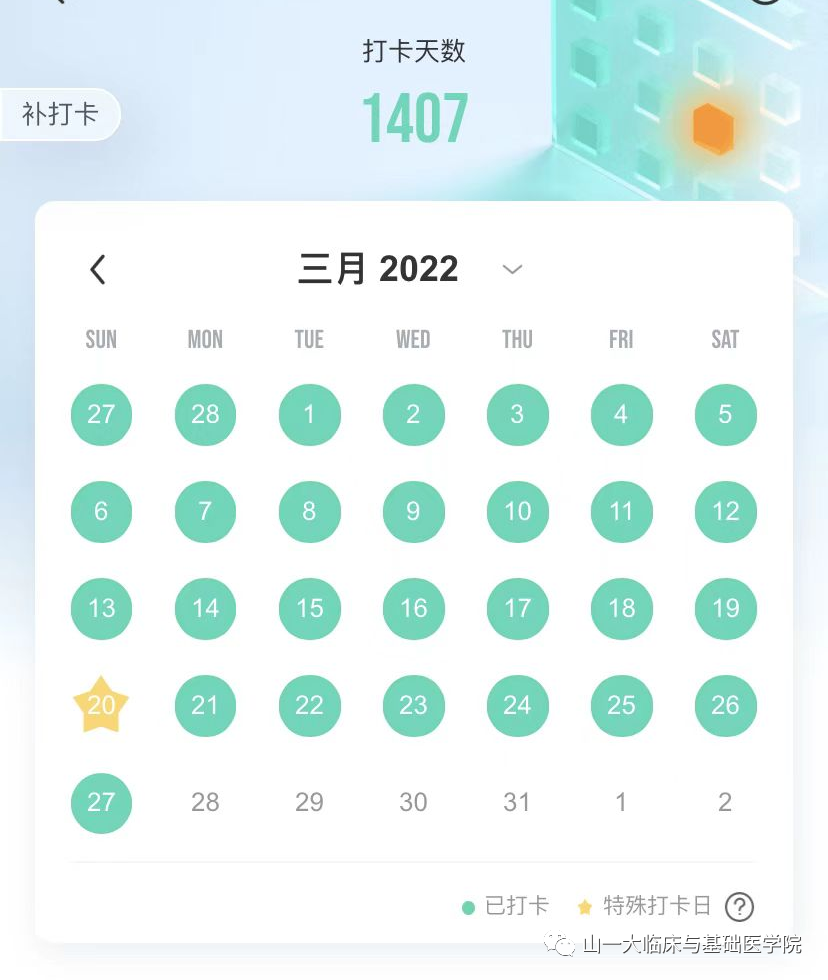This screenshot has width=828, height=980.
Task: Tap the 补打卡 make-up check-in button
Action: pos(60,114)
